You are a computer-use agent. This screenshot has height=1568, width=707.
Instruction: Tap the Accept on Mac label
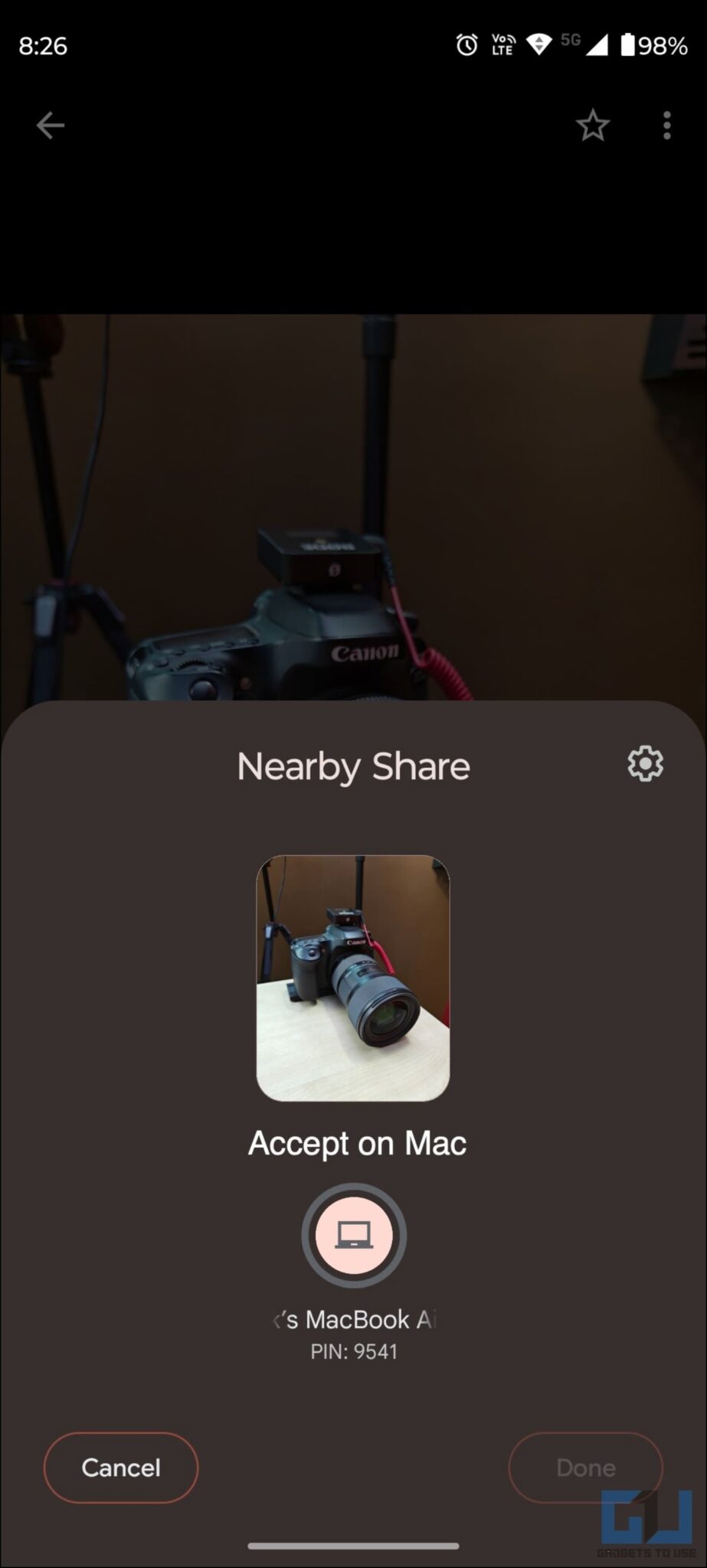356,1143
